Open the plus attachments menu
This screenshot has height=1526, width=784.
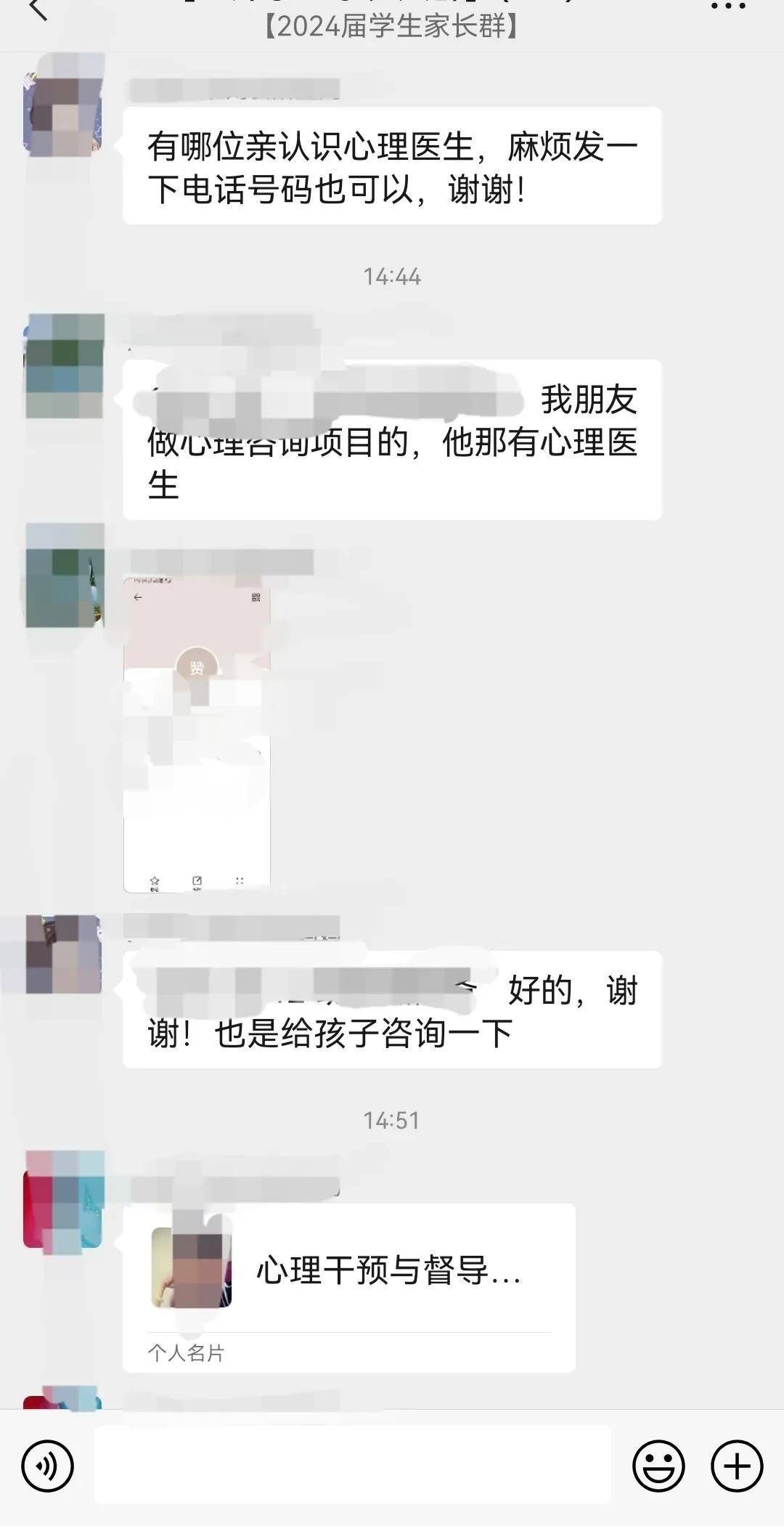tap(737, 1466)
